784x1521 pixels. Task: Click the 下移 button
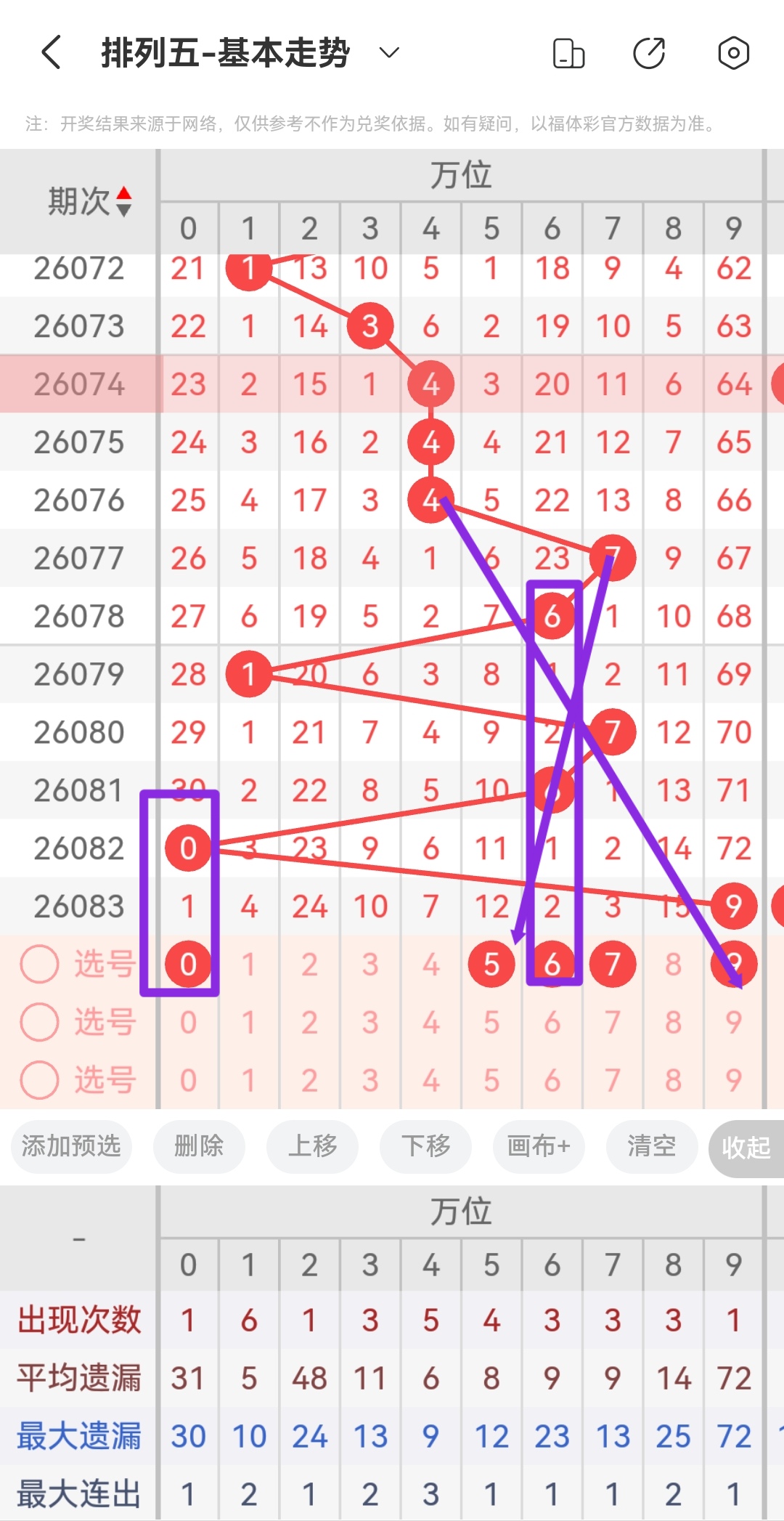[x=425, y=1147]
